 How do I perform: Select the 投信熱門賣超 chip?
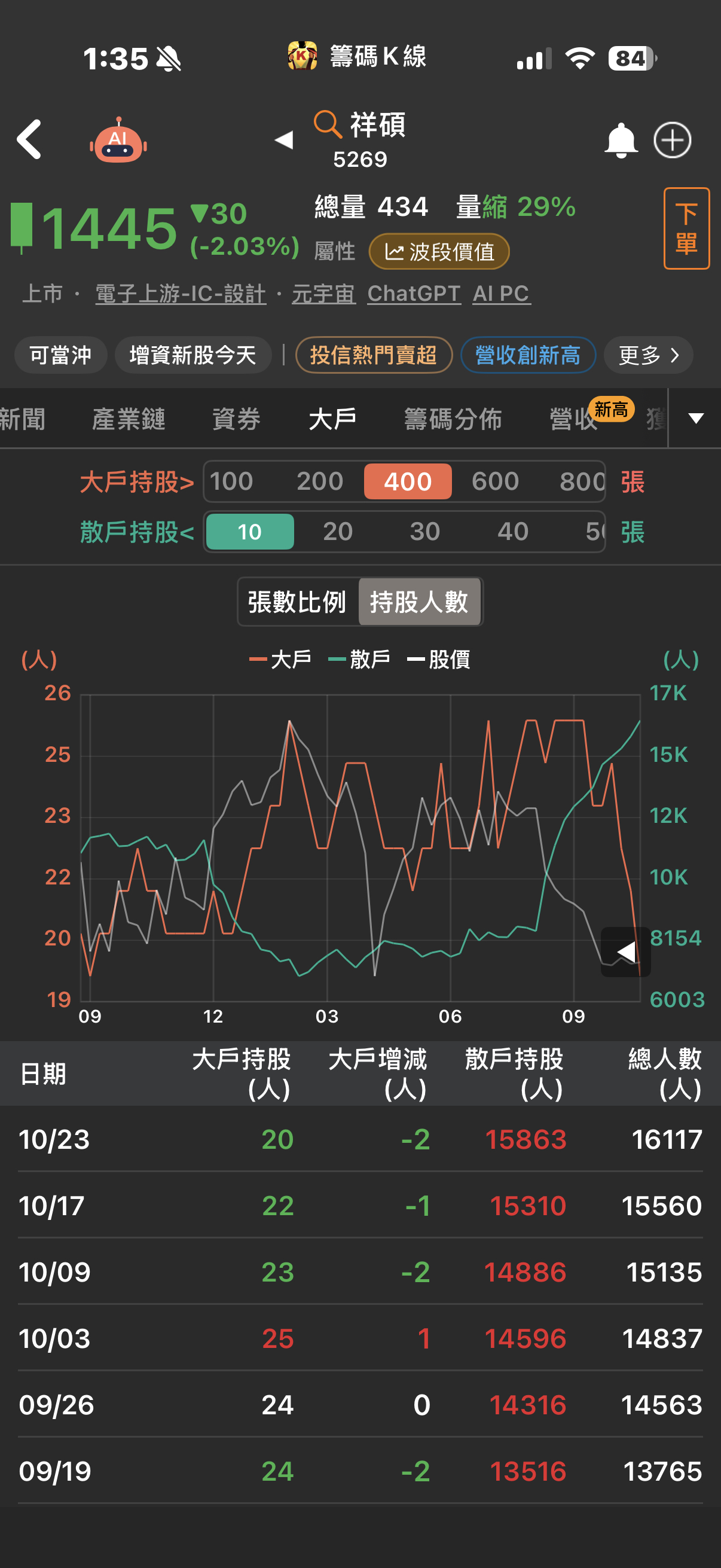(x=374, y=355)
